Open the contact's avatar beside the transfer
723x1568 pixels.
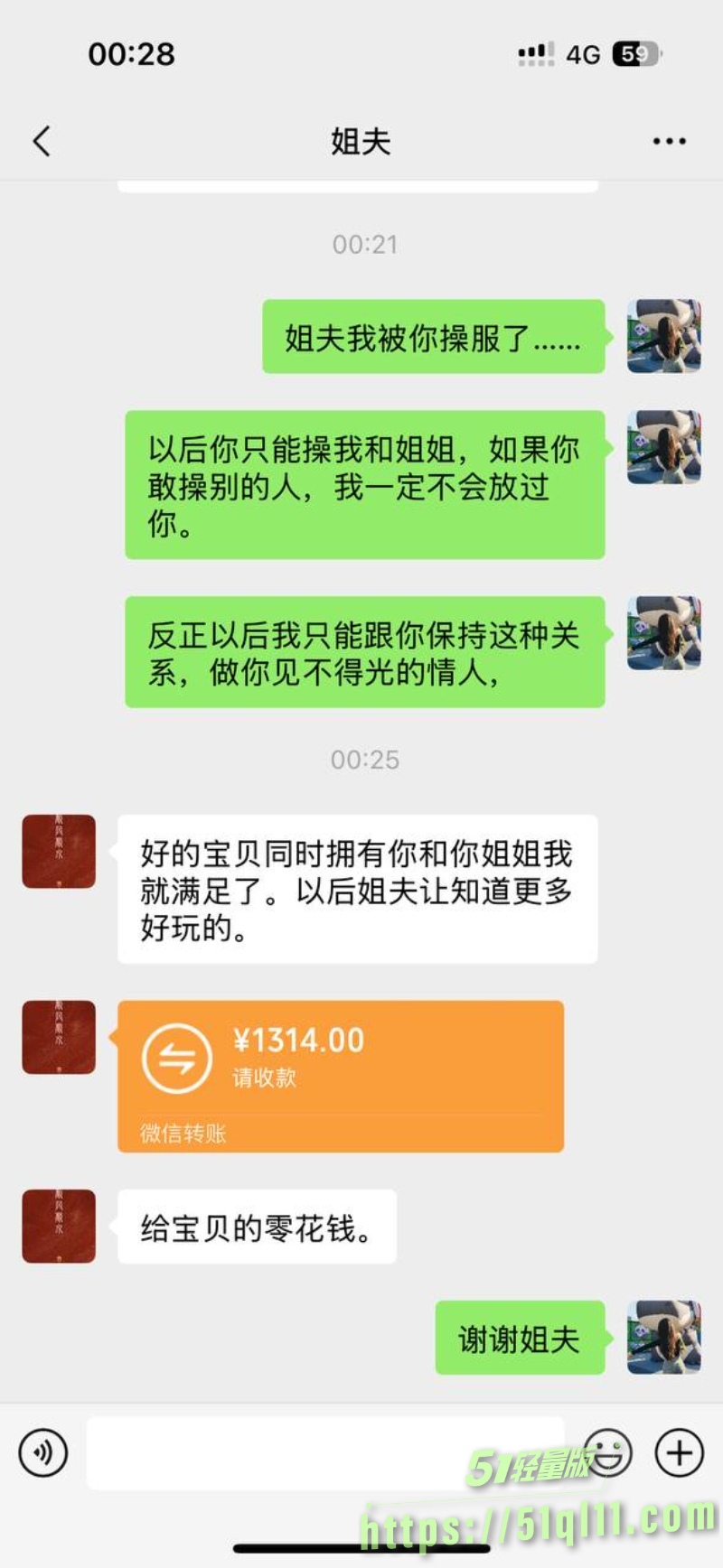pos(59,1037)
